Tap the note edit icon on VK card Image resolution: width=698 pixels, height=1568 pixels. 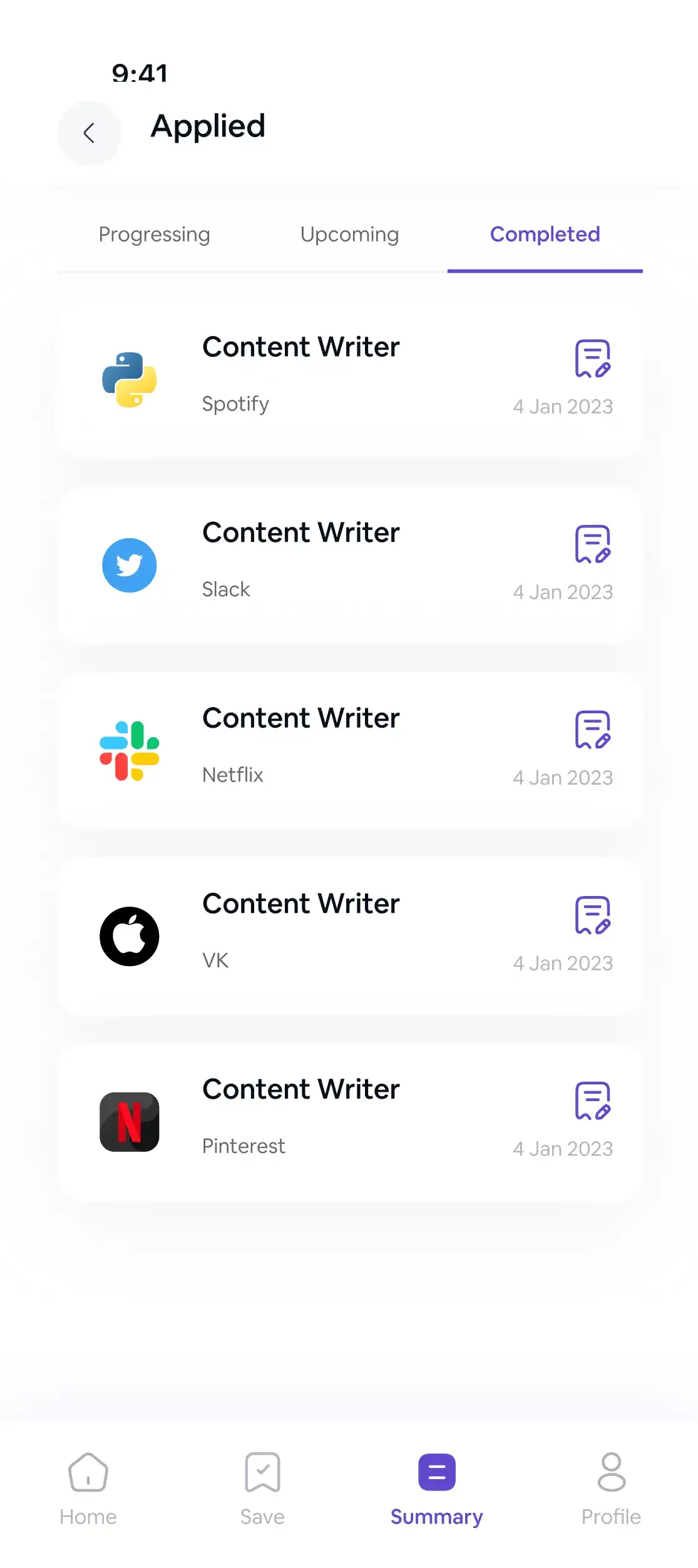pyautogui.click(x=592, y=915)
